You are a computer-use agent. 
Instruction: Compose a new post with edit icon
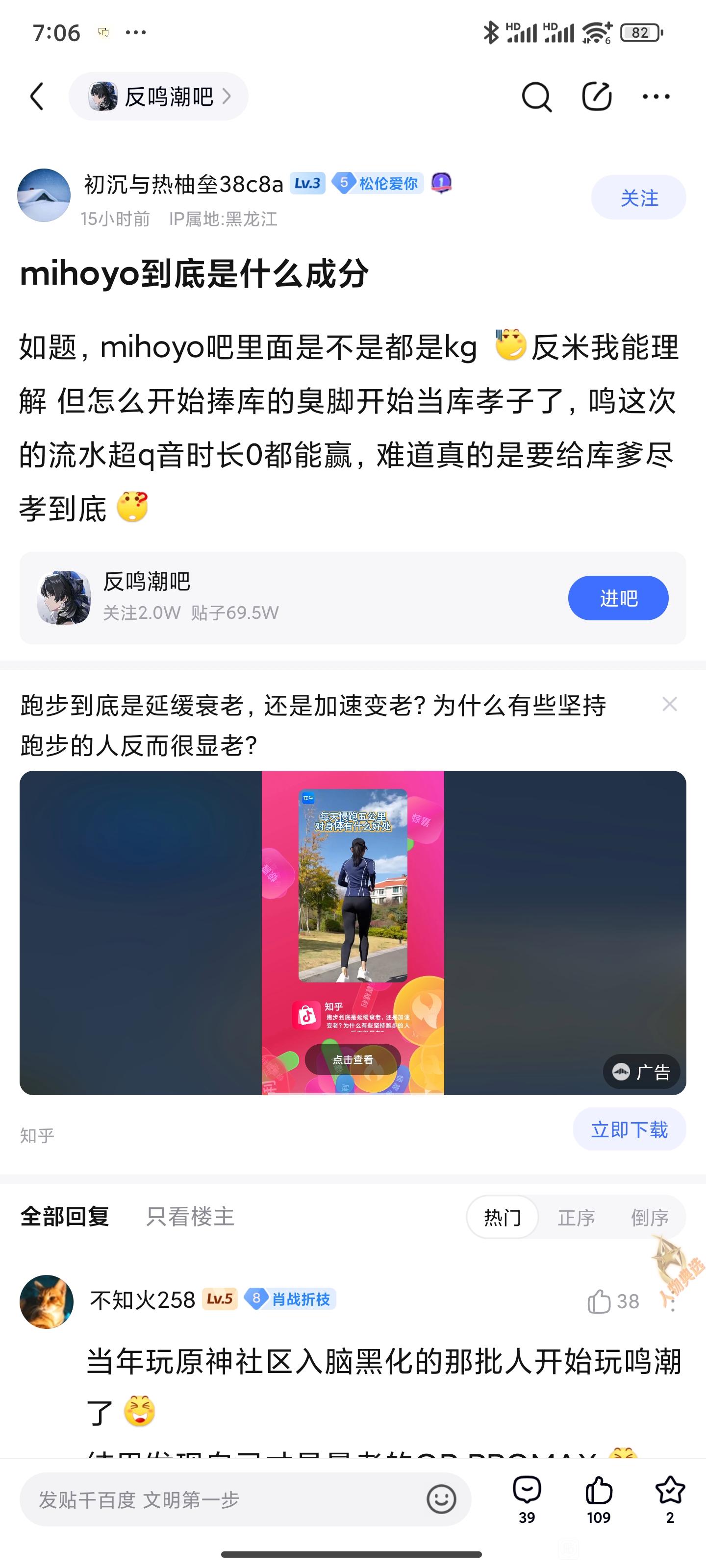click(x=596, y=96)
